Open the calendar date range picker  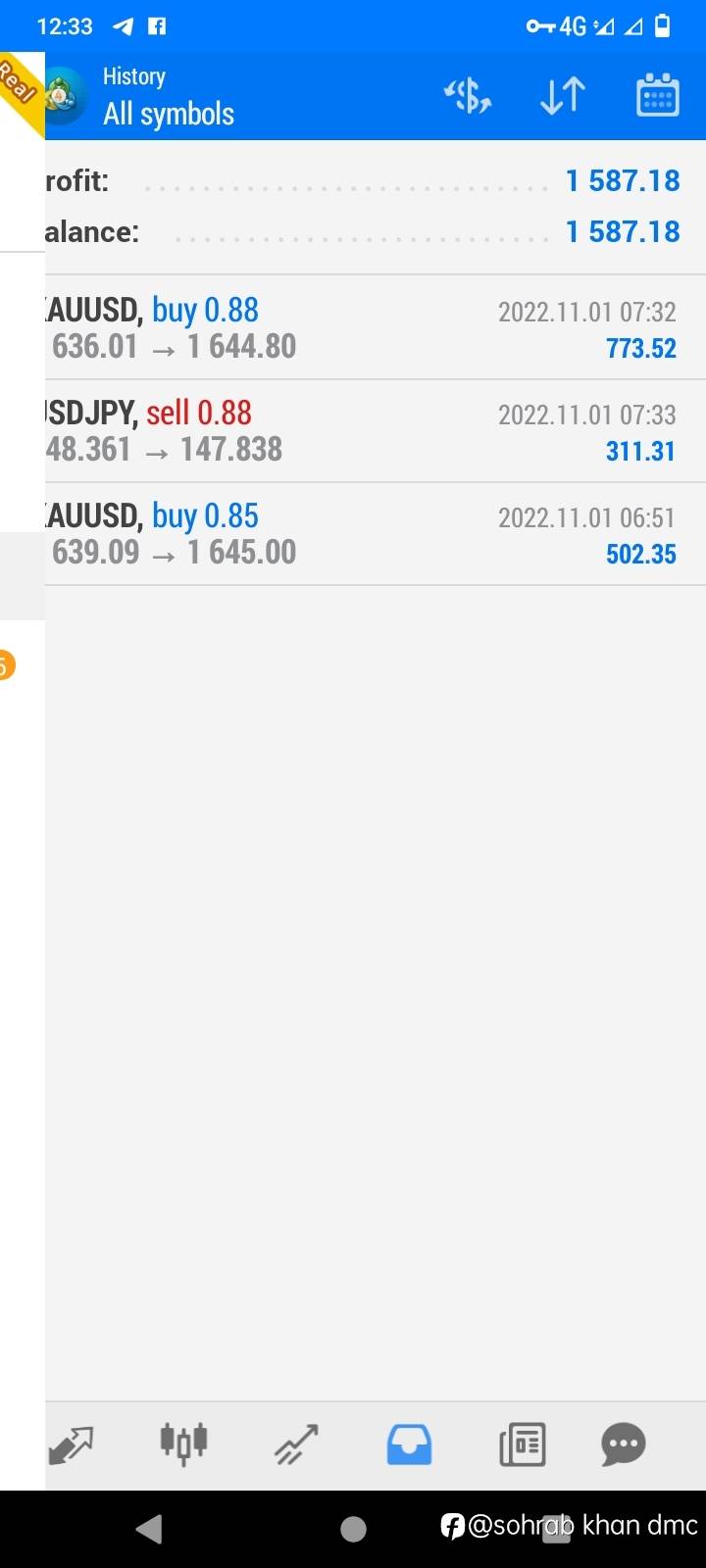click(657, 95)
